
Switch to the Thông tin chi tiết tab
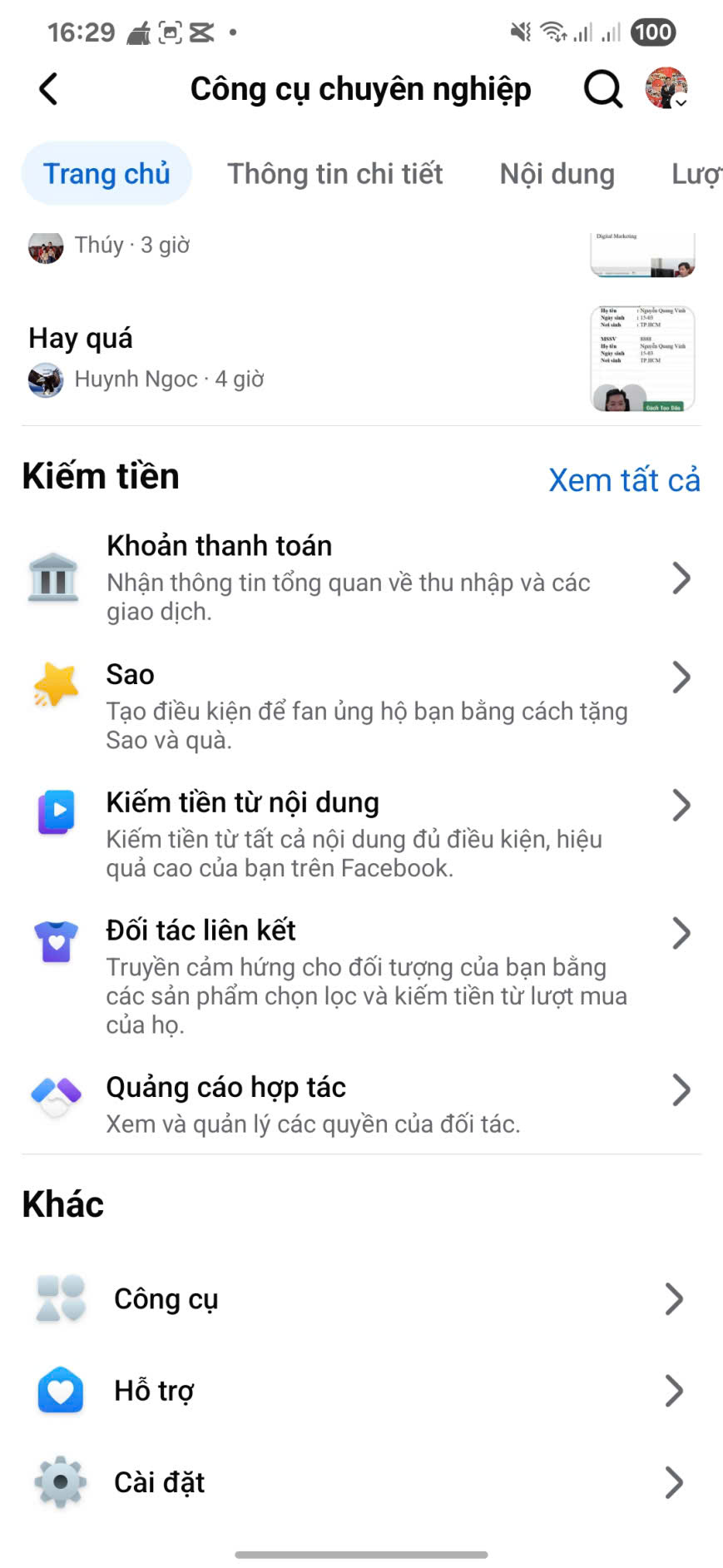pos(334,174)
